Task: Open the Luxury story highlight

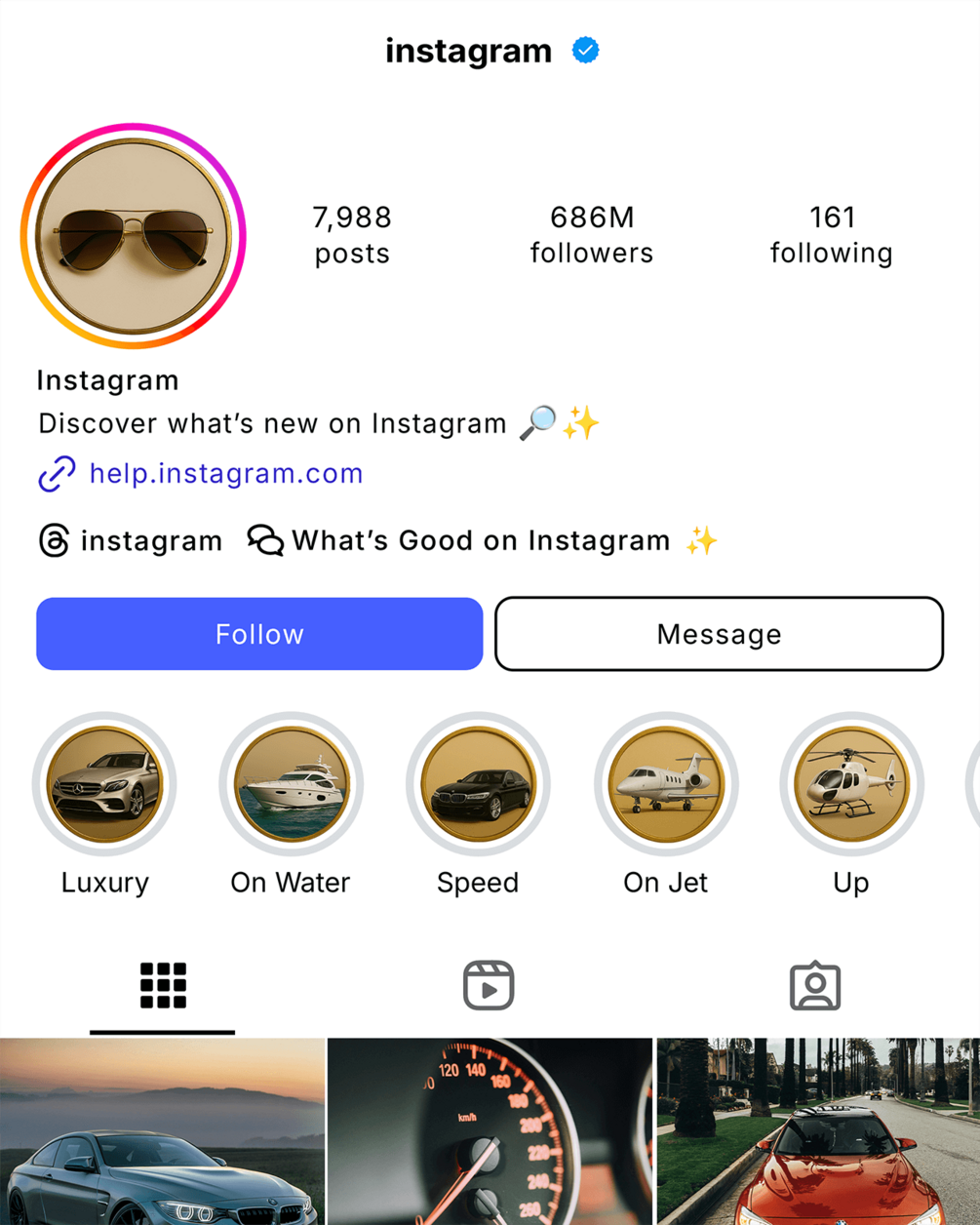Action: tap(104, 784)
